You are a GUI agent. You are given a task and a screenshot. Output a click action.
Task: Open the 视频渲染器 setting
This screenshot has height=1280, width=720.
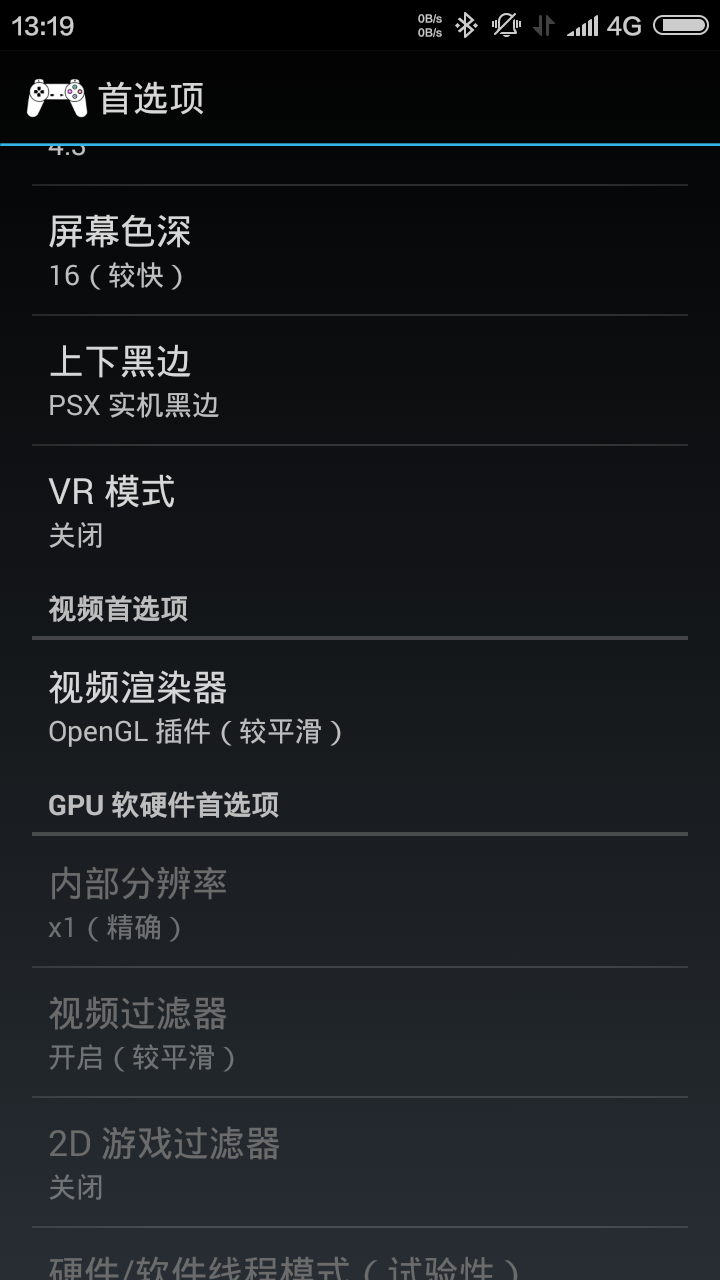pyautogui.click(x=360, y=707)
